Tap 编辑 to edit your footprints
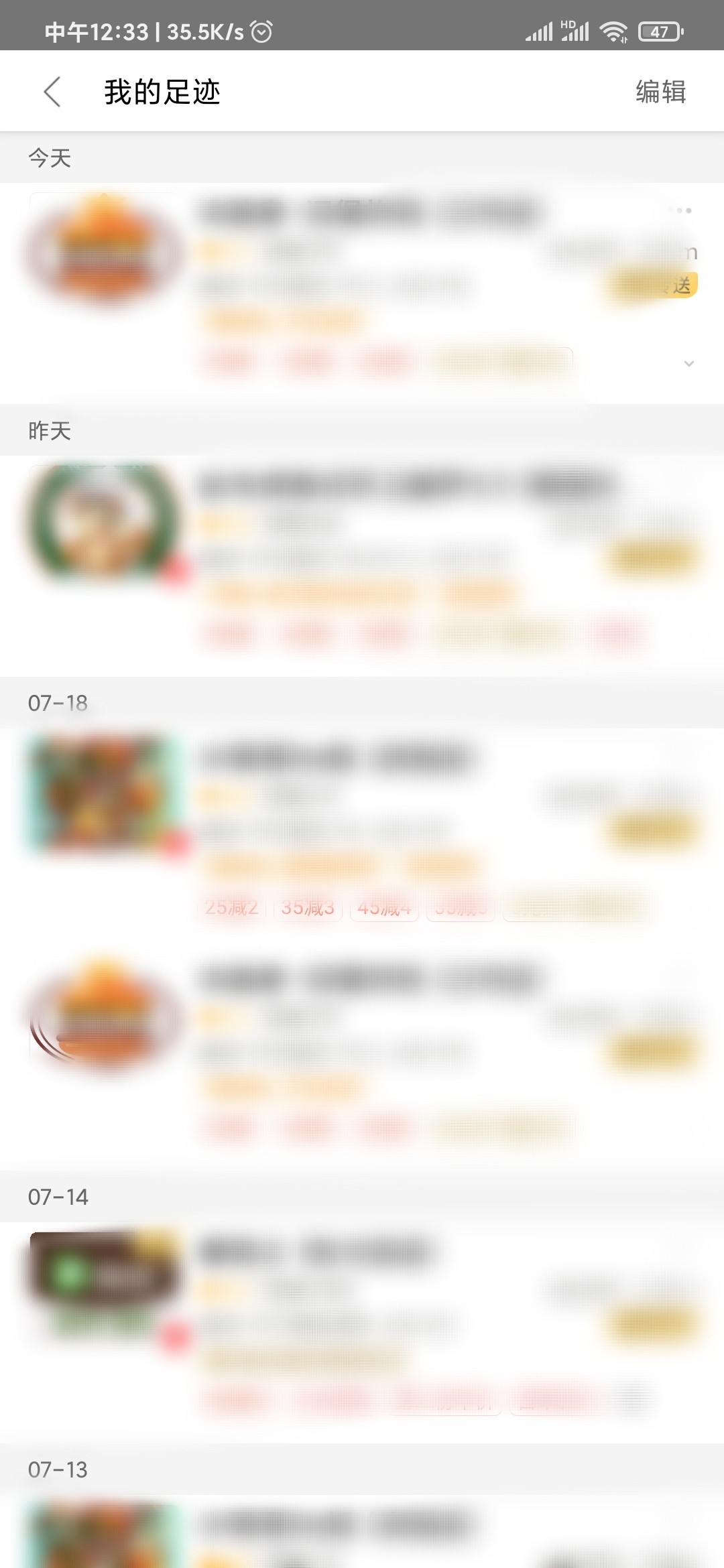The height and width of the screenshot is (1568, 724). coord(660,92)
